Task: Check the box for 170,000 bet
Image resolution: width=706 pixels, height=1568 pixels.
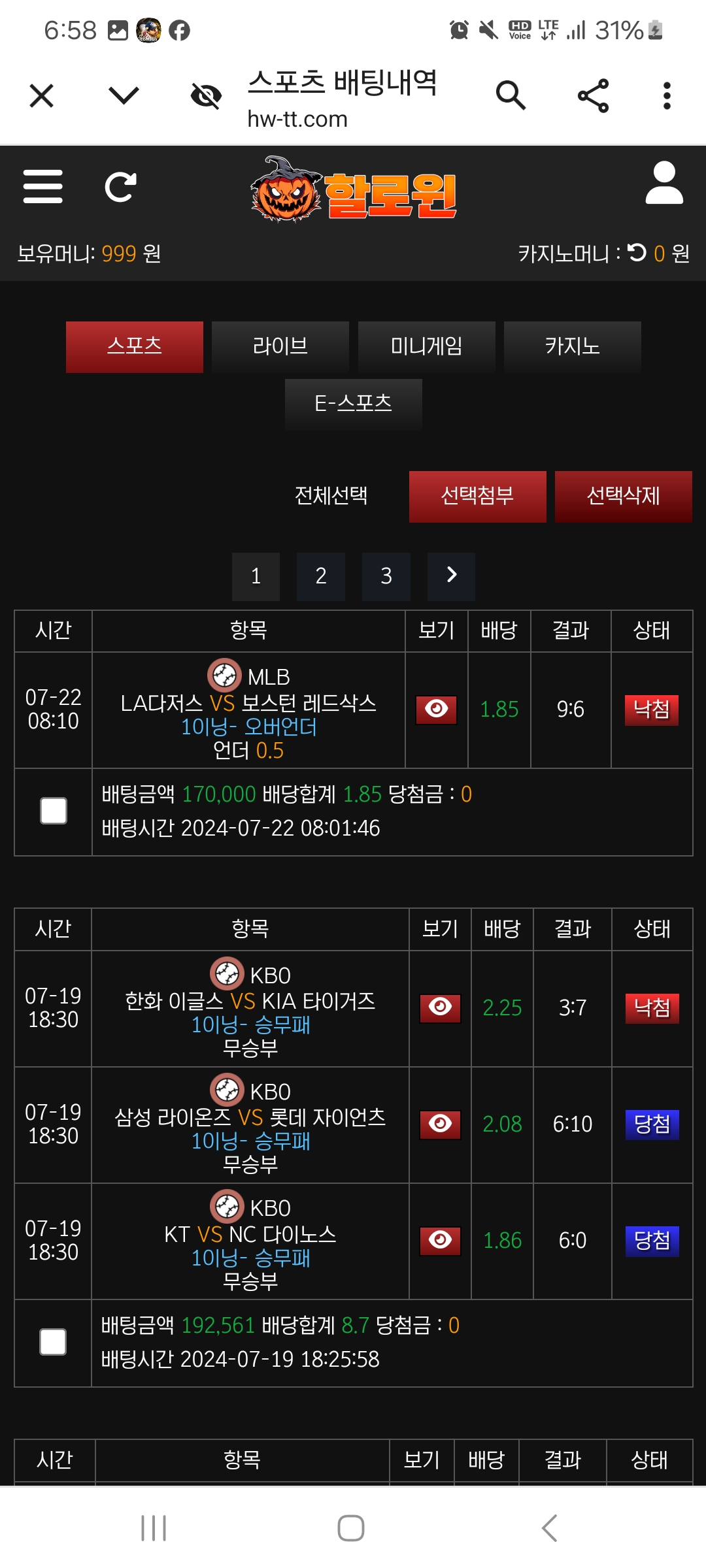Action: point(54,811)
